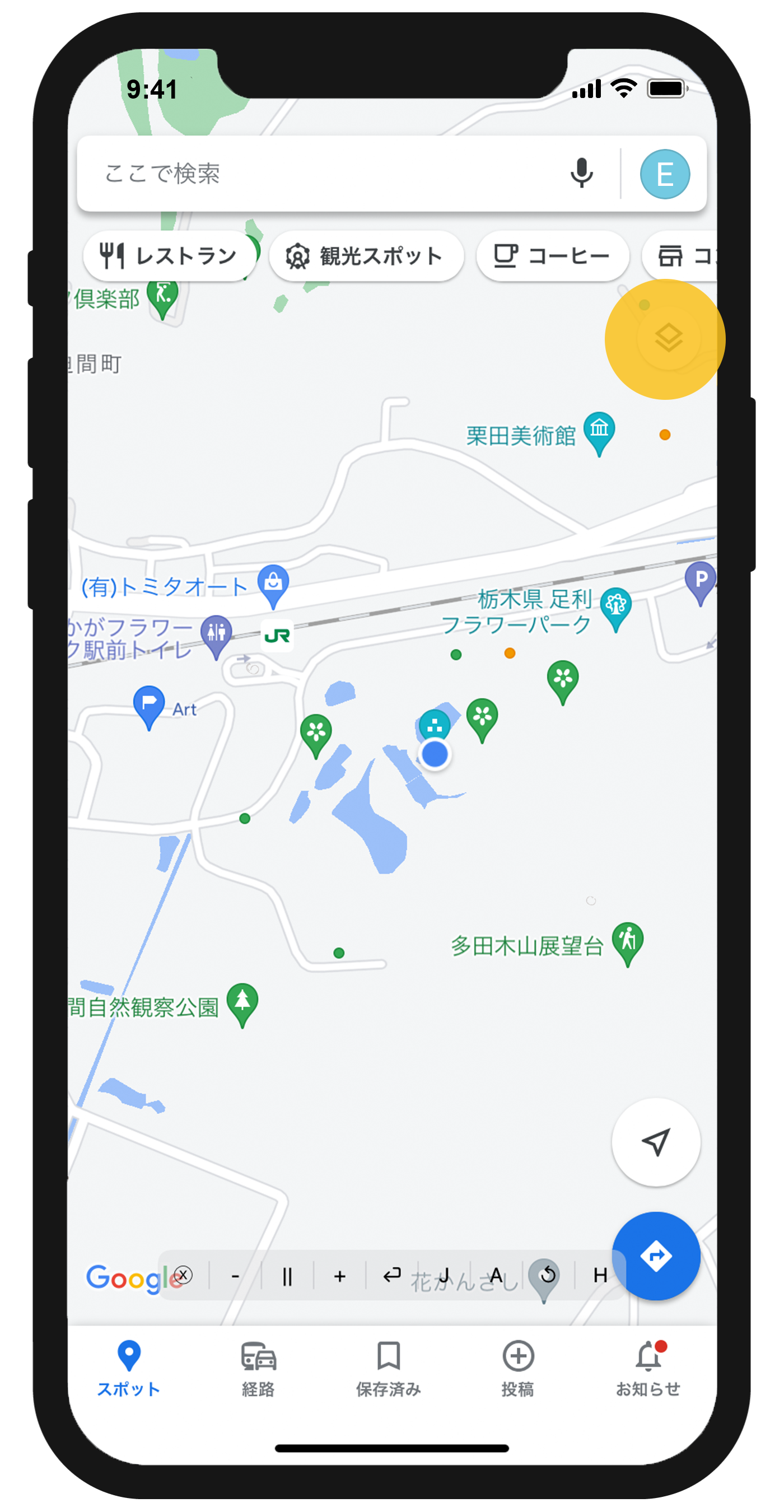The image size is (784, 1512).
Task: Open the 栃木県 足利フラワーパーク map pin
Action: coord(615,609)
